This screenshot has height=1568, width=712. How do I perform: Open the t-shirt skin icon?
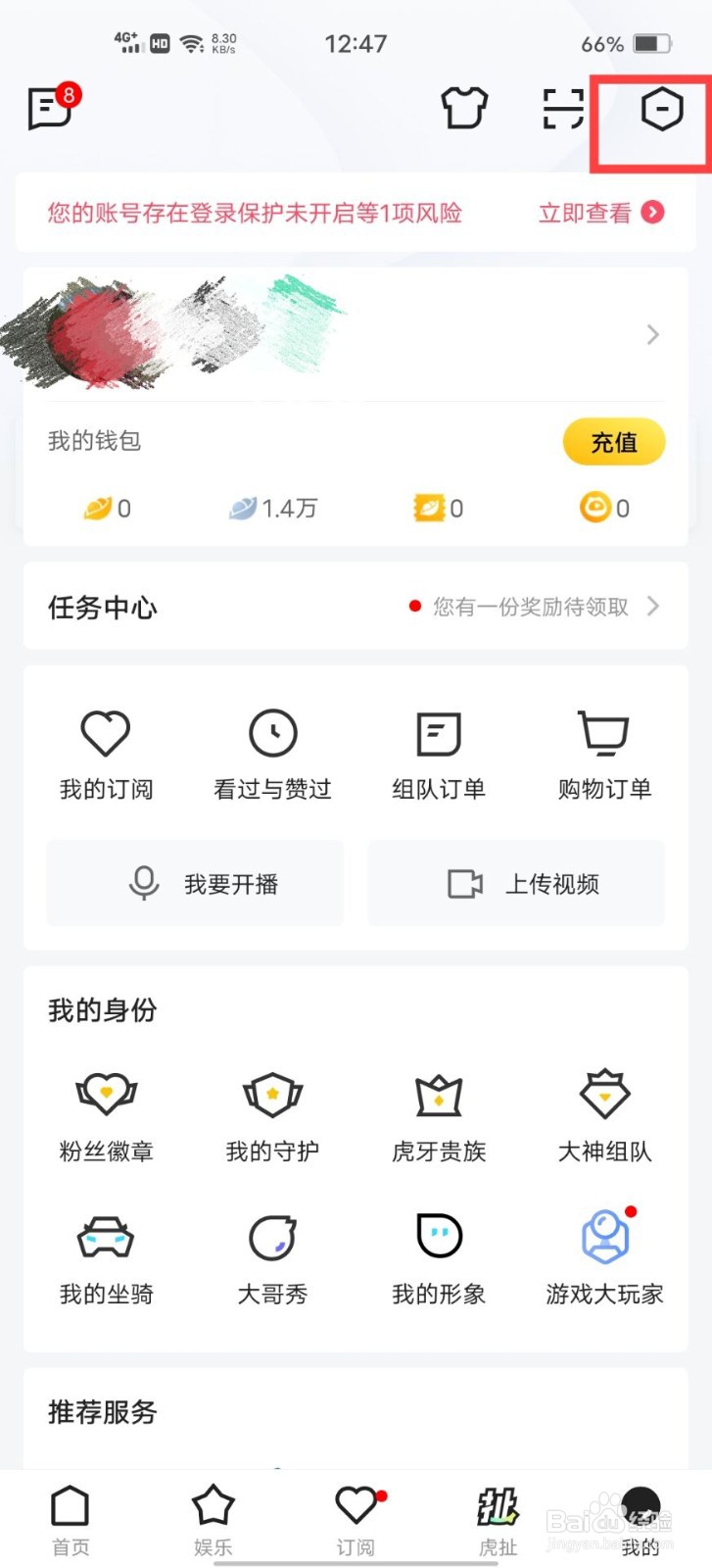[464, 108]
